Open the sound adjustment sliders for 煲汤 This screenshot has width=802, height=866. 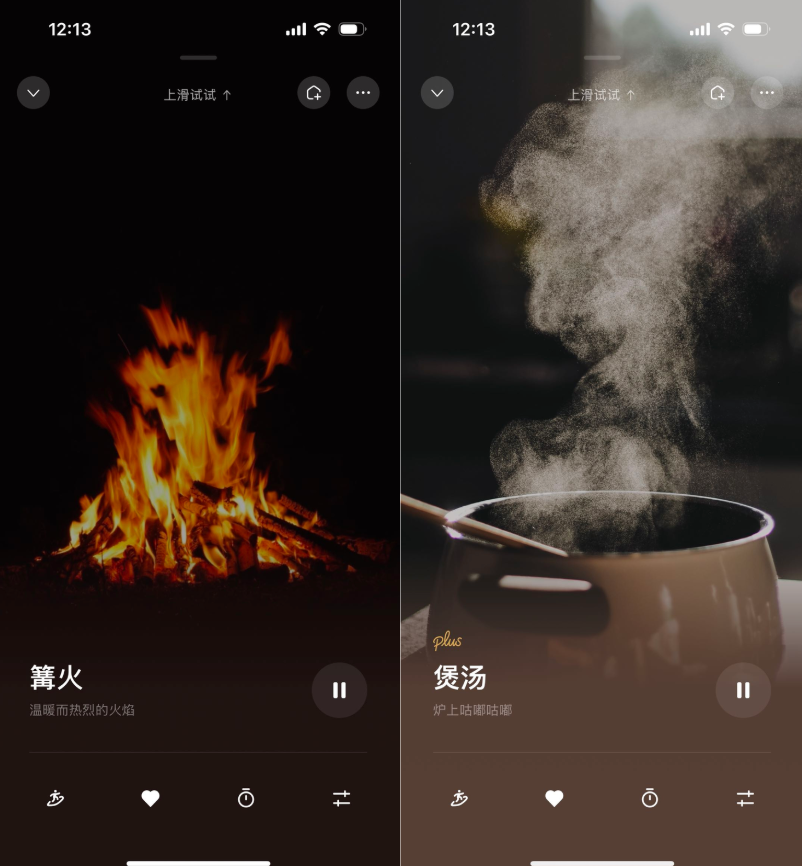746,798
